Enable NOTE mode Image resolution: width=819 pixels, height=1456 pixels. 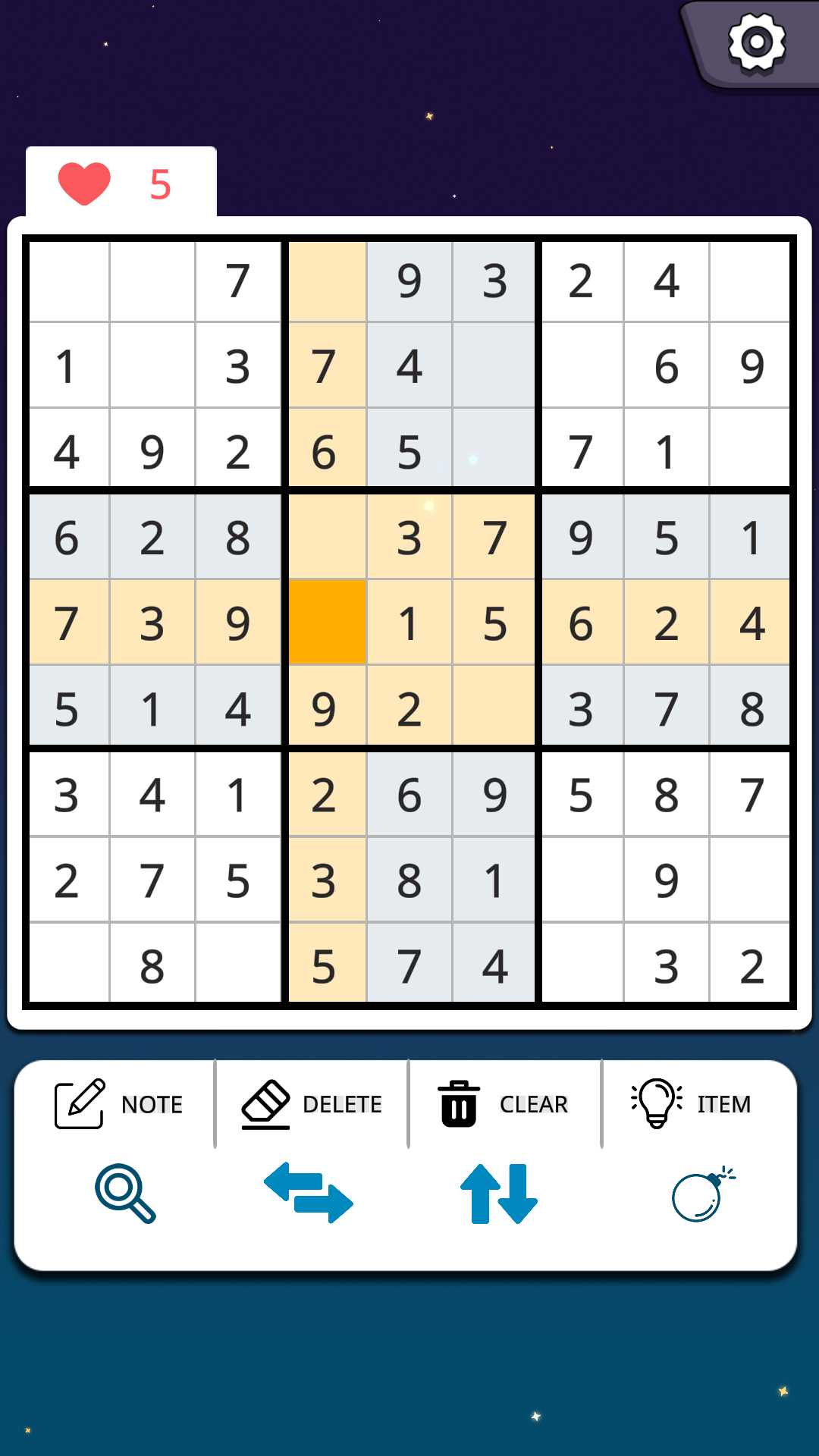tap(118, 1104)
